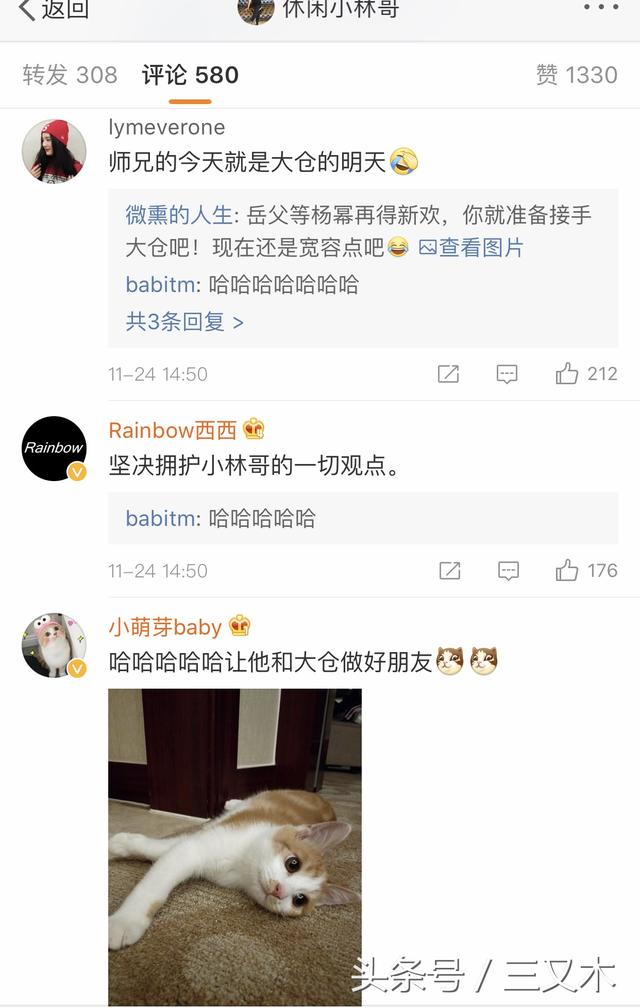Image resolution: width=640 pixels, height=1008 pixels.
Task: Open Rainbow西西 profile name
Action: (173, 430)
